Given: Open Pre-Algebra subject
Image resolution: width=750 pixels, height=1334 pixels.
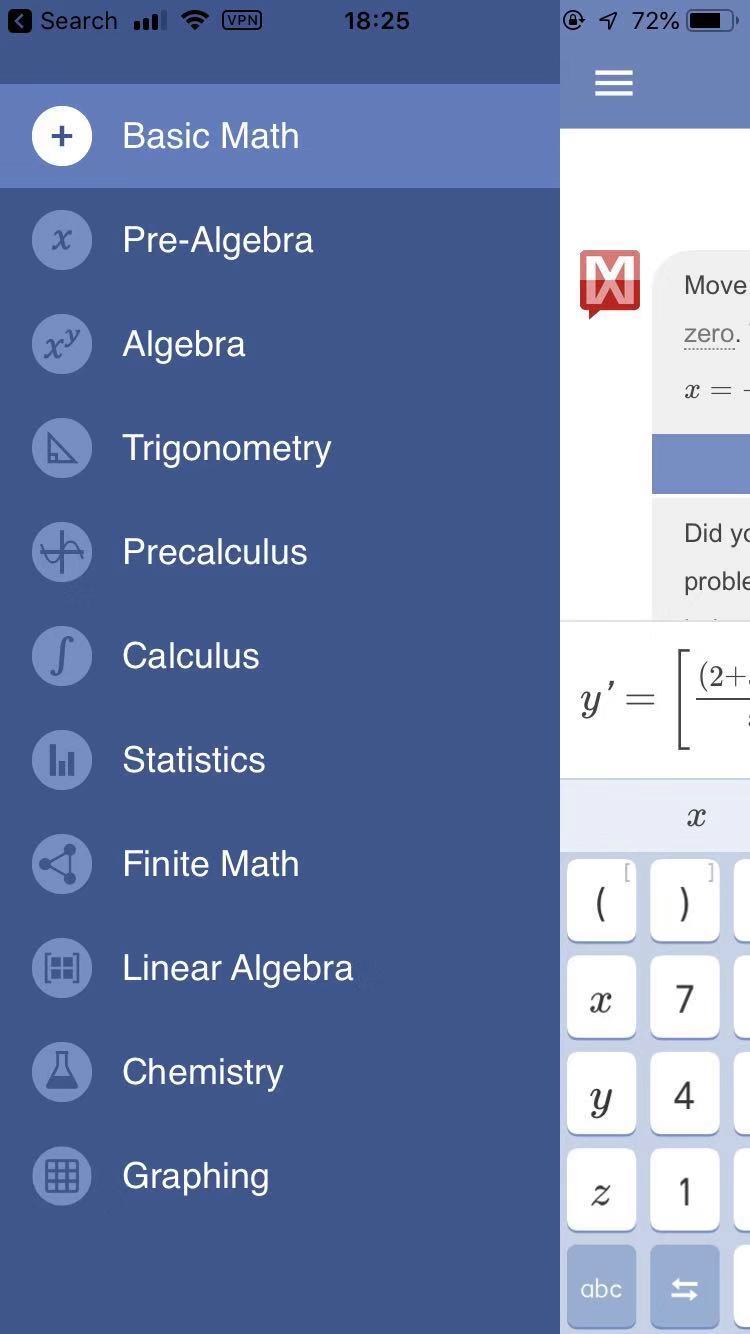Looking at the screenshot, I should pyautogui.click(x=217, y=240).
